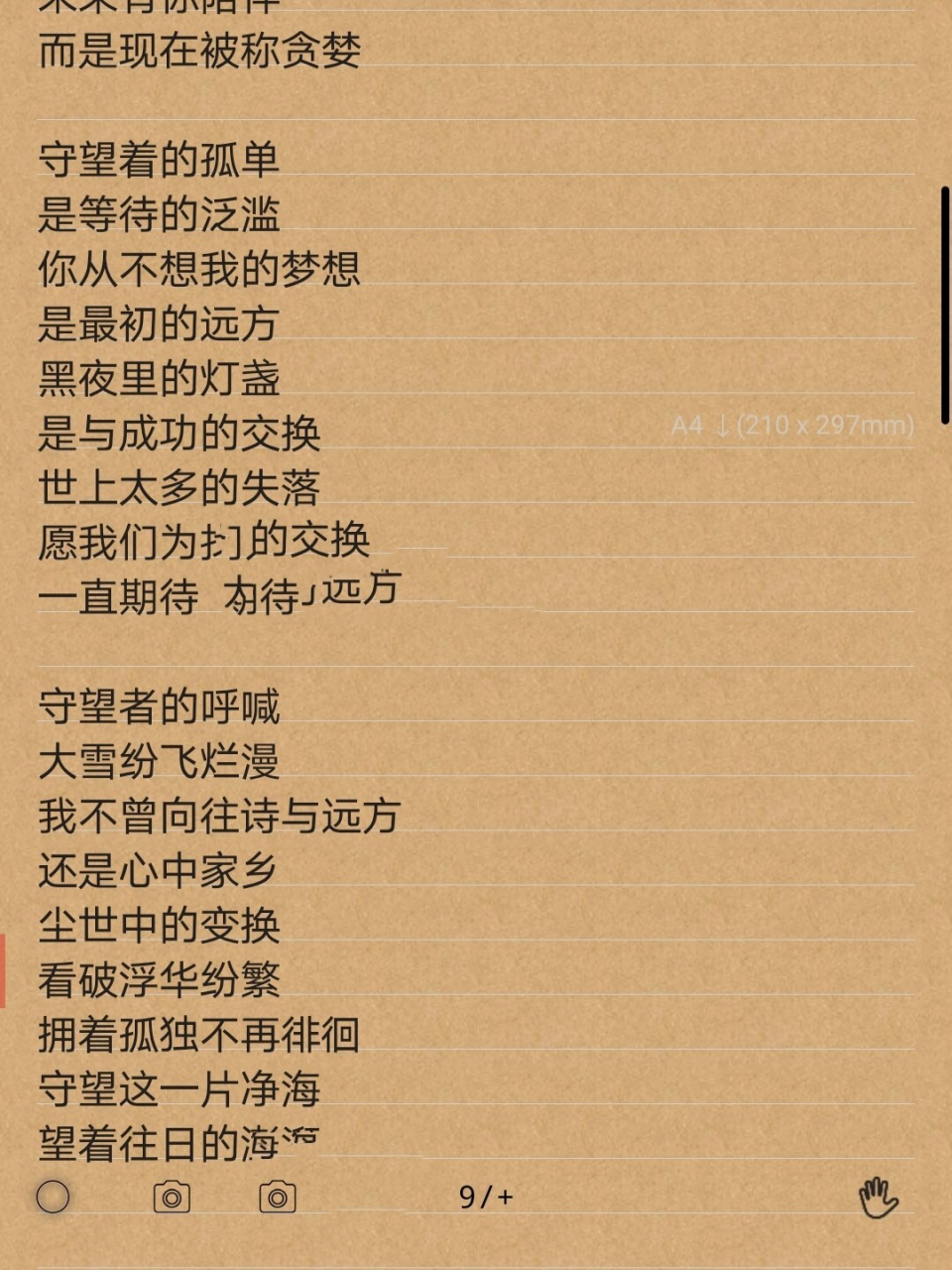This screenshot has height=1270, width=952.
Task: Tap the line 守望这一片净海
Action: (x=178, y=1087)
